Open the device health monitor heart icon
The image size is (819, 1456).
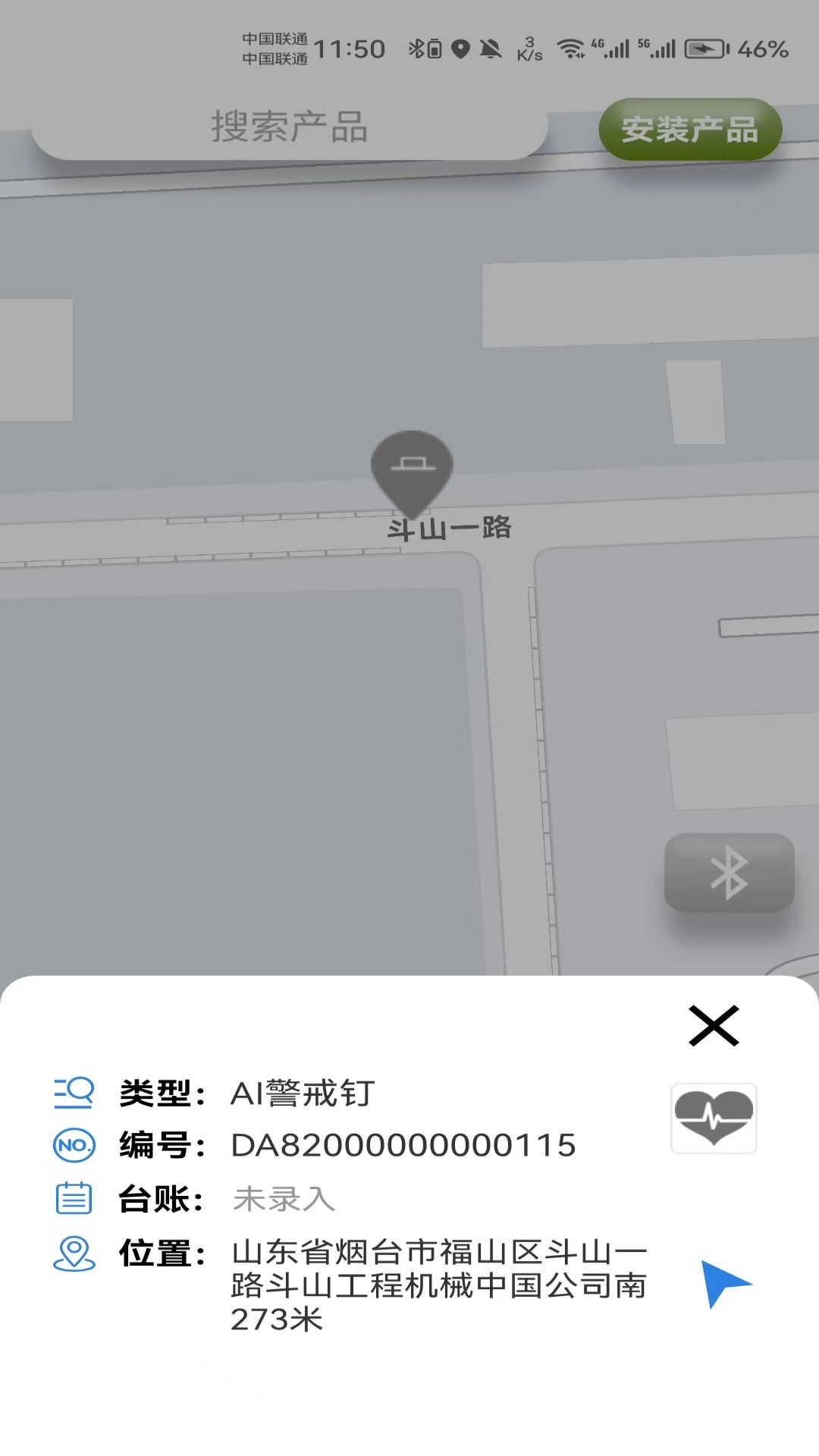[x=714, y=1117]
